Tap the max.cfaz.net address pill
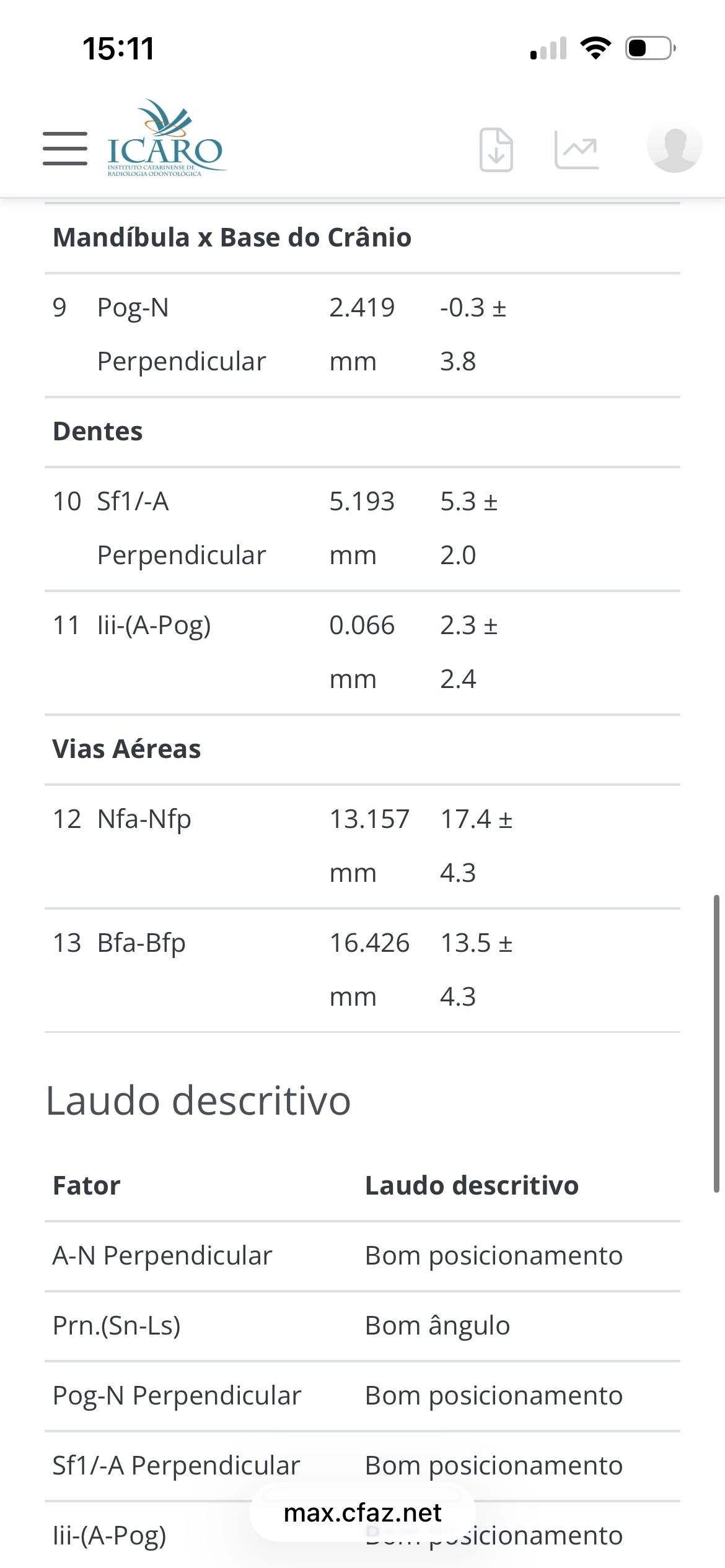Viewport: 725px width, 1568px height. pyautogui.click(x=362, y=1513)
